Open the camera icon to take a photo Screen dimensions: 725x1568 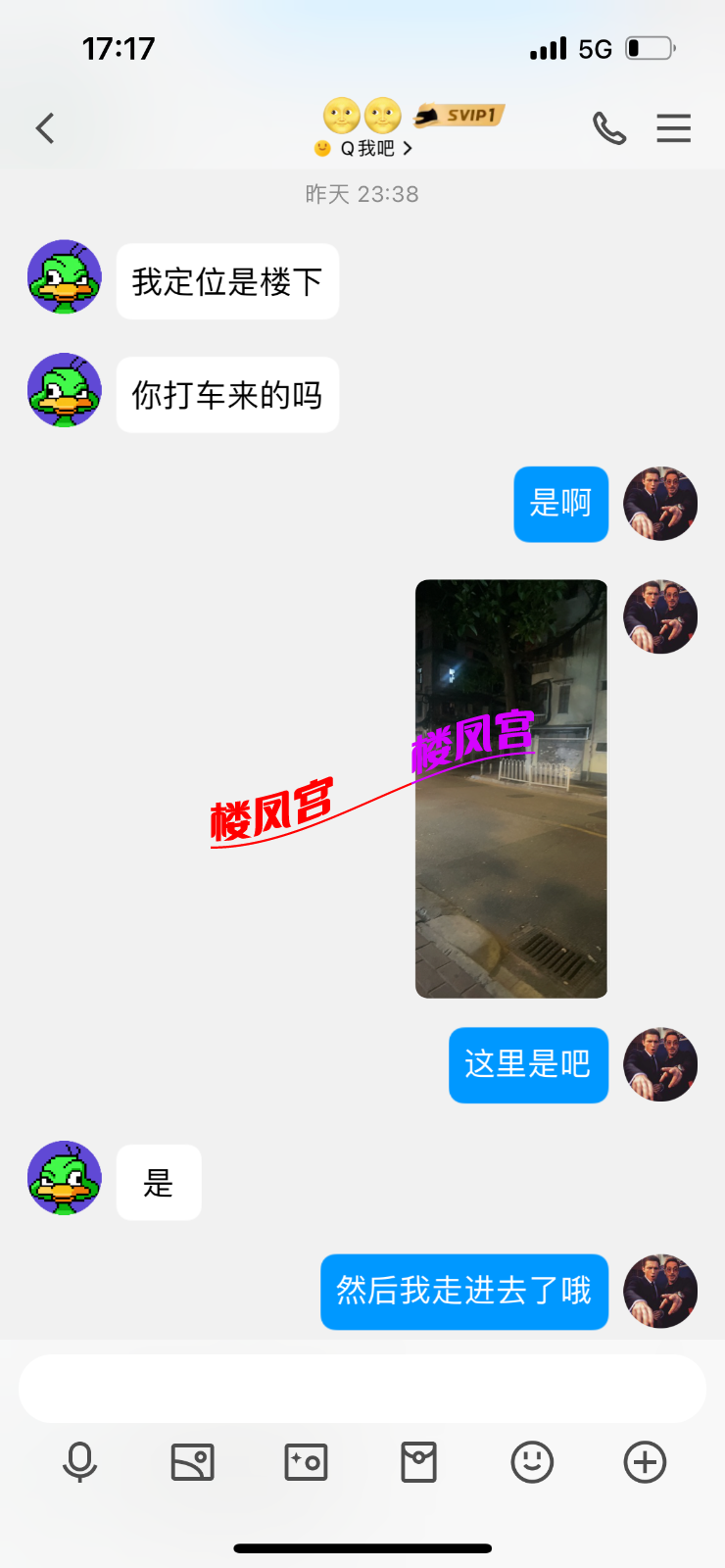click(306, 1461)
